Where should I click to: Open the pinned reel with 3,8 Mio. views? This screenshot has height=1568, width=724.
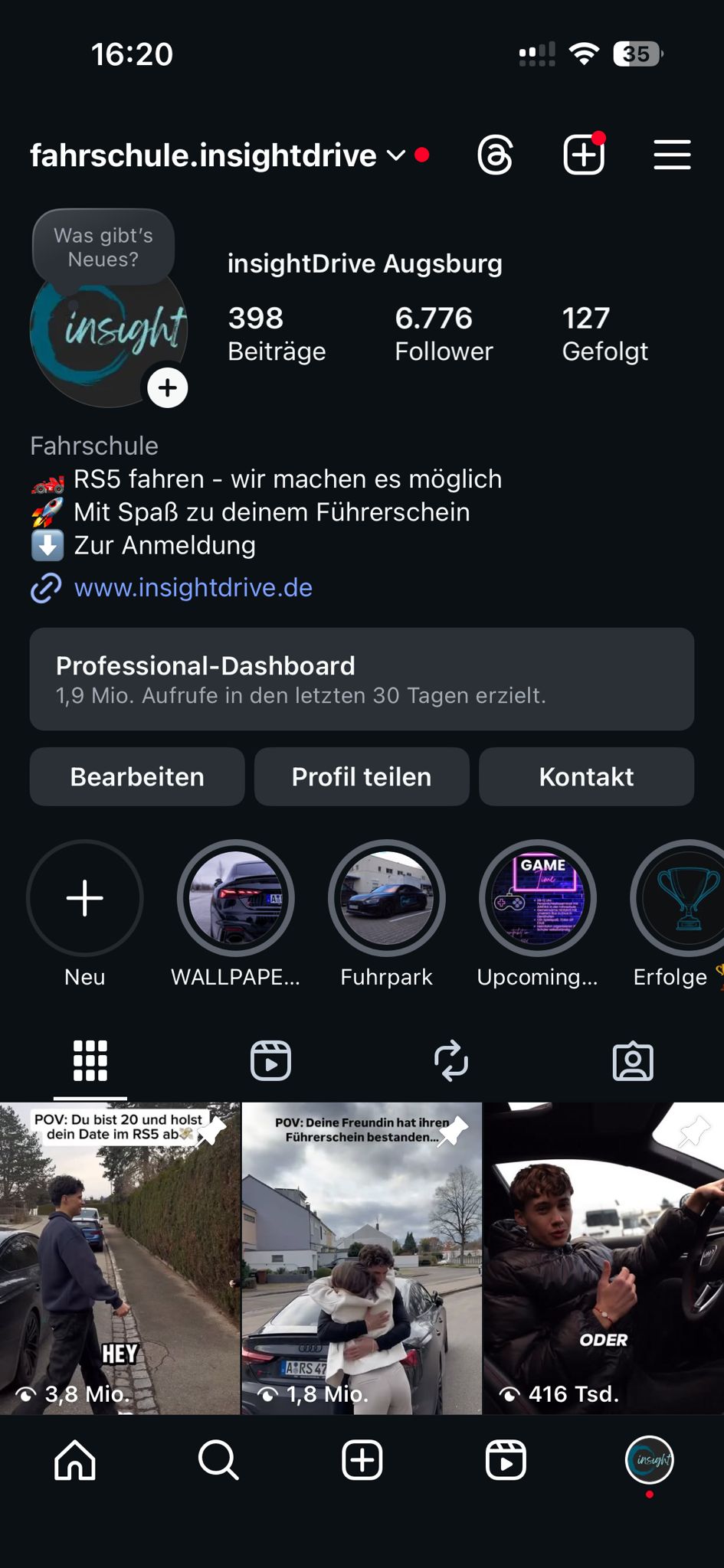point(120,1258)
